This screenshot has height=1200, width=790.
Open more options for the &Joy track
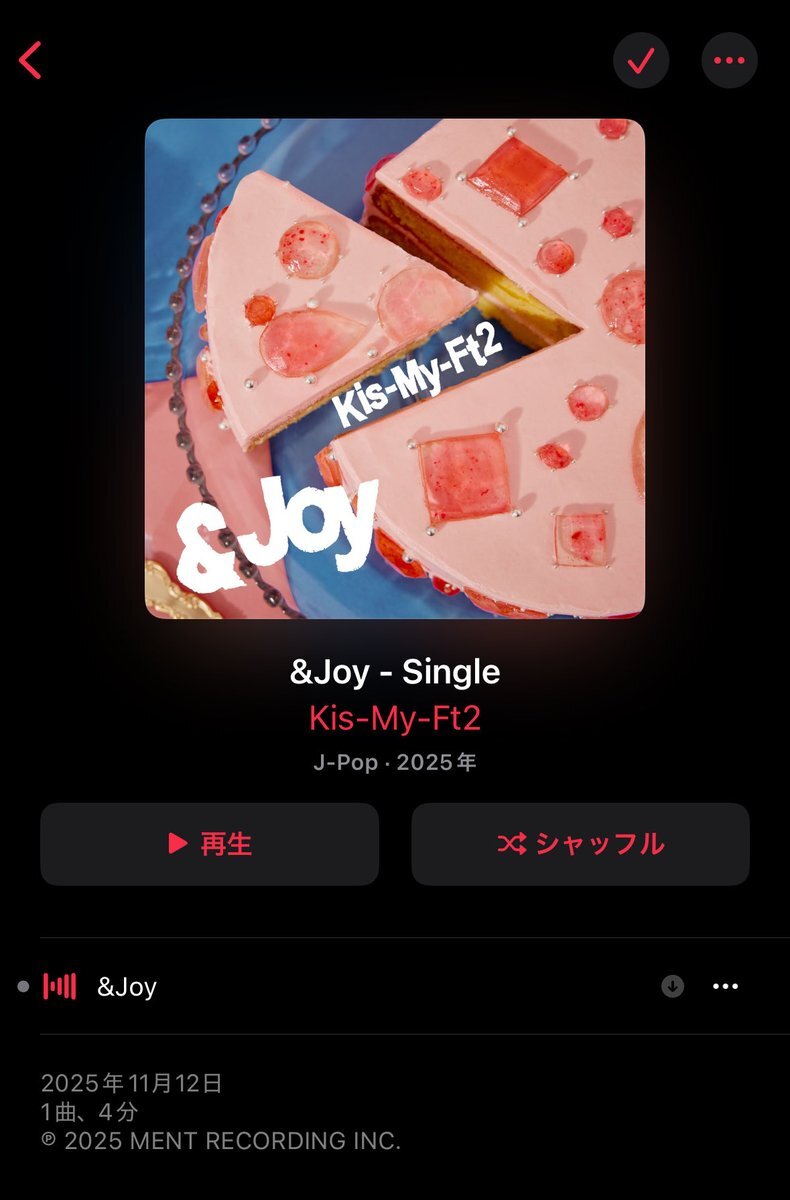(725, 987)
